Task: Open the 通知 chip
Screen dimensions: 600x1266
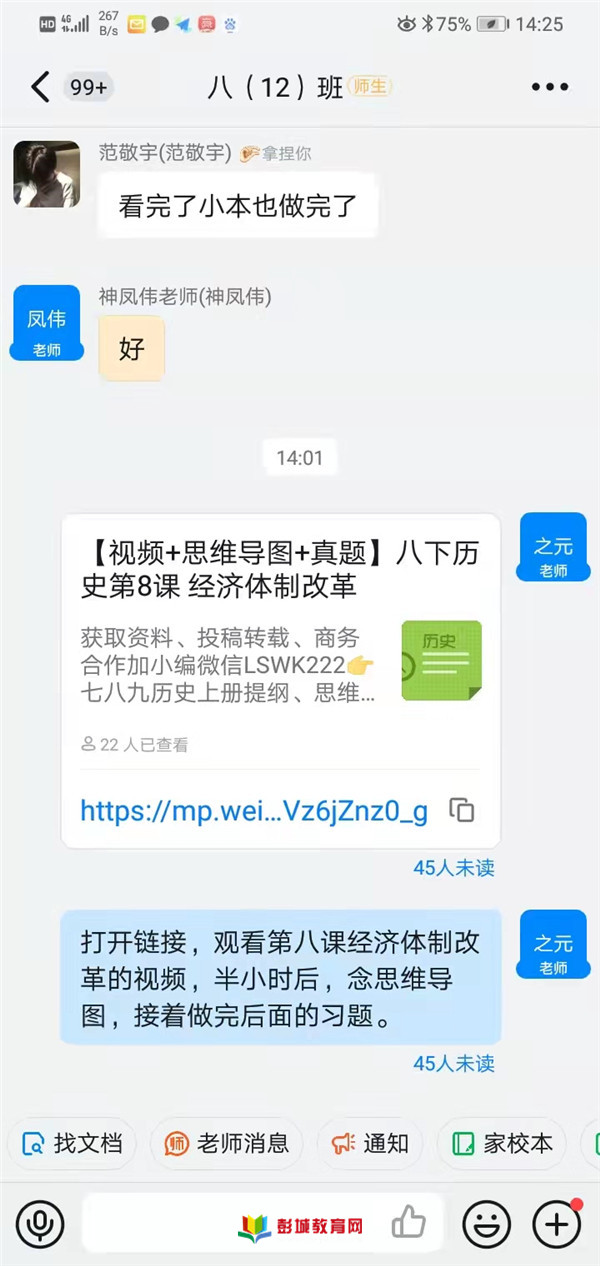Action: pos(371,1144)
